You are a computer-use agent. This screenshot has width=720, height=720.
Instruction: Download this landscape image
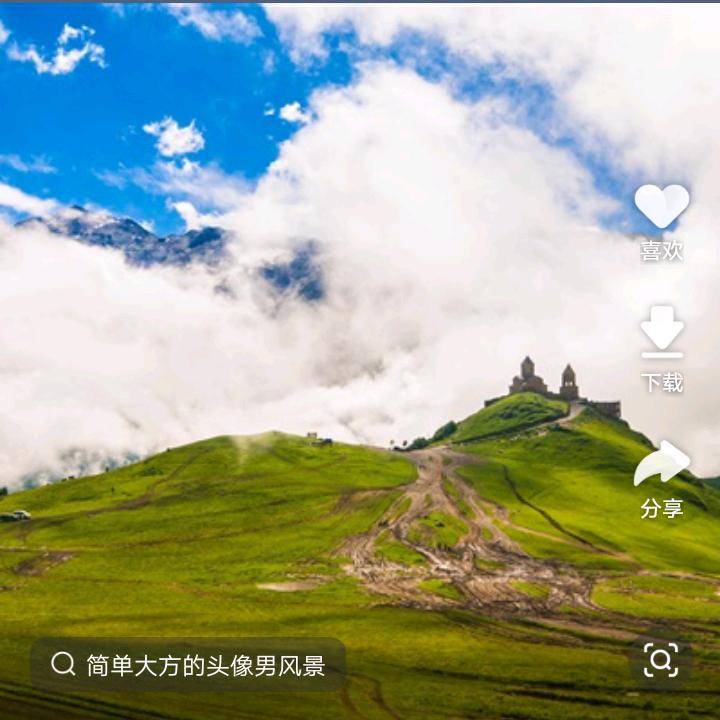point(661,332)
